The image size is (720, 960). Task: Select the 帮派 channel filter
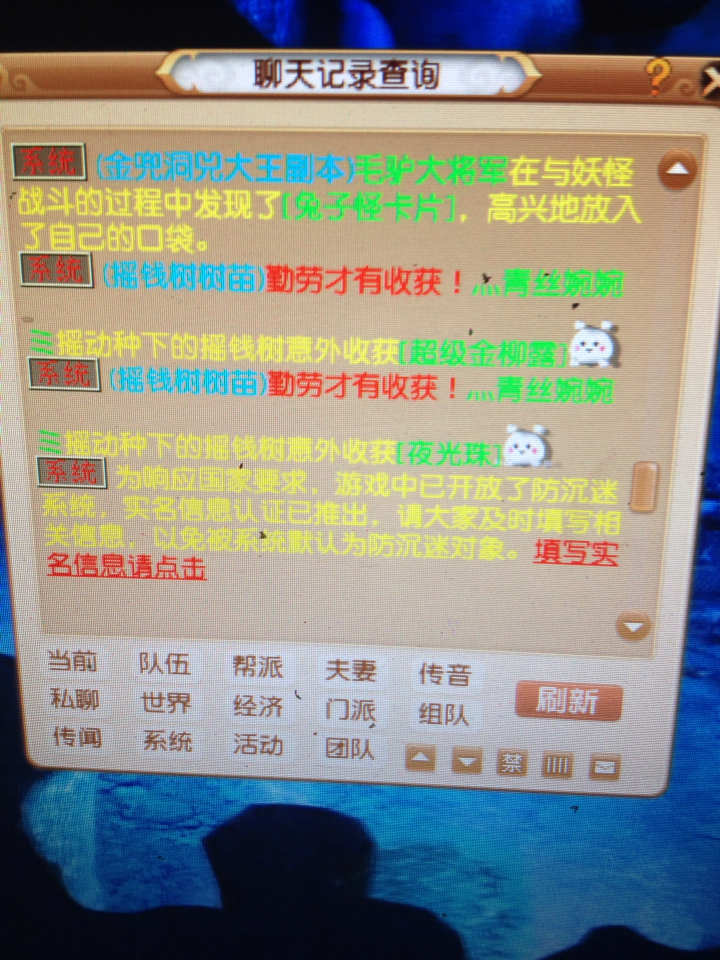pos(257,666)
